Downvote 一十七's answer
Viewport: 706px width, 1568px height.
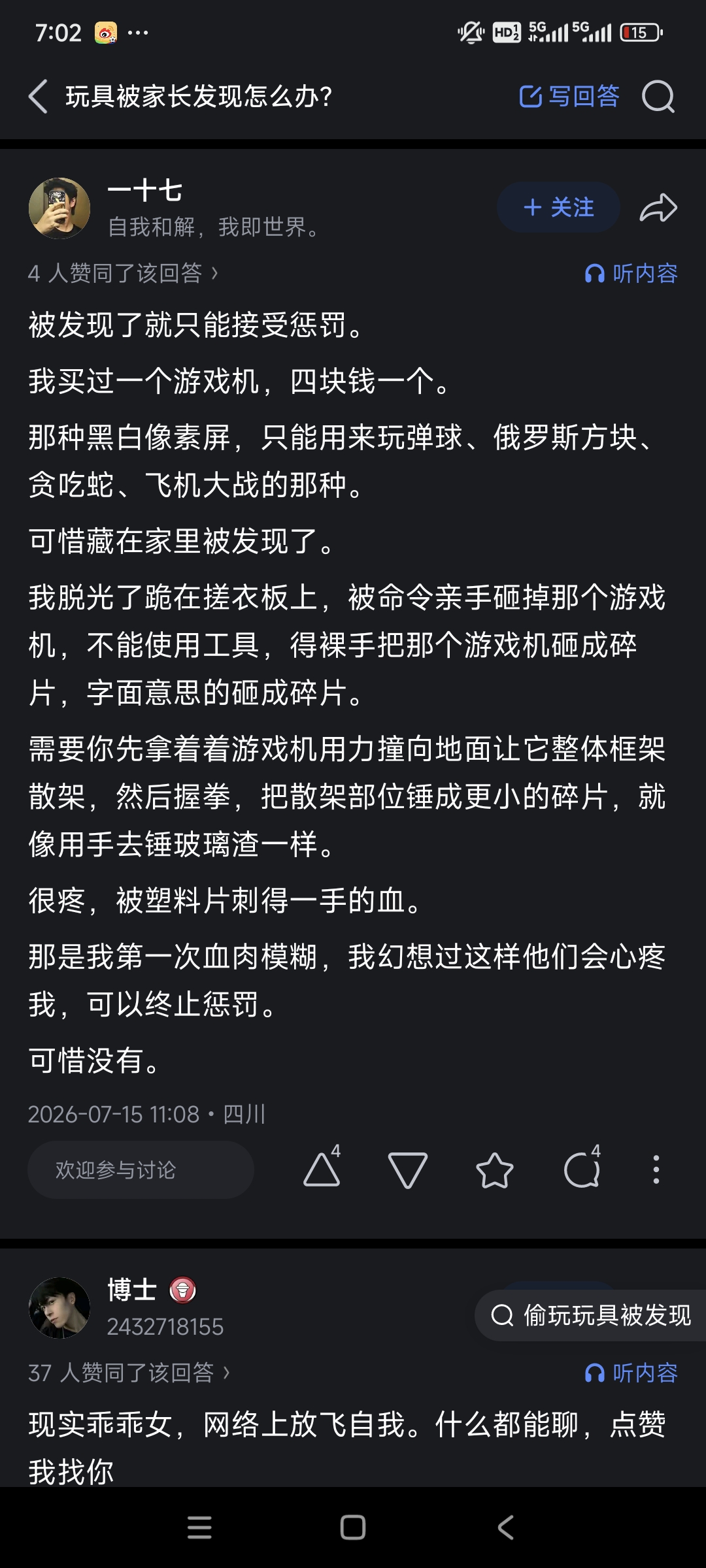point(408,1170)
